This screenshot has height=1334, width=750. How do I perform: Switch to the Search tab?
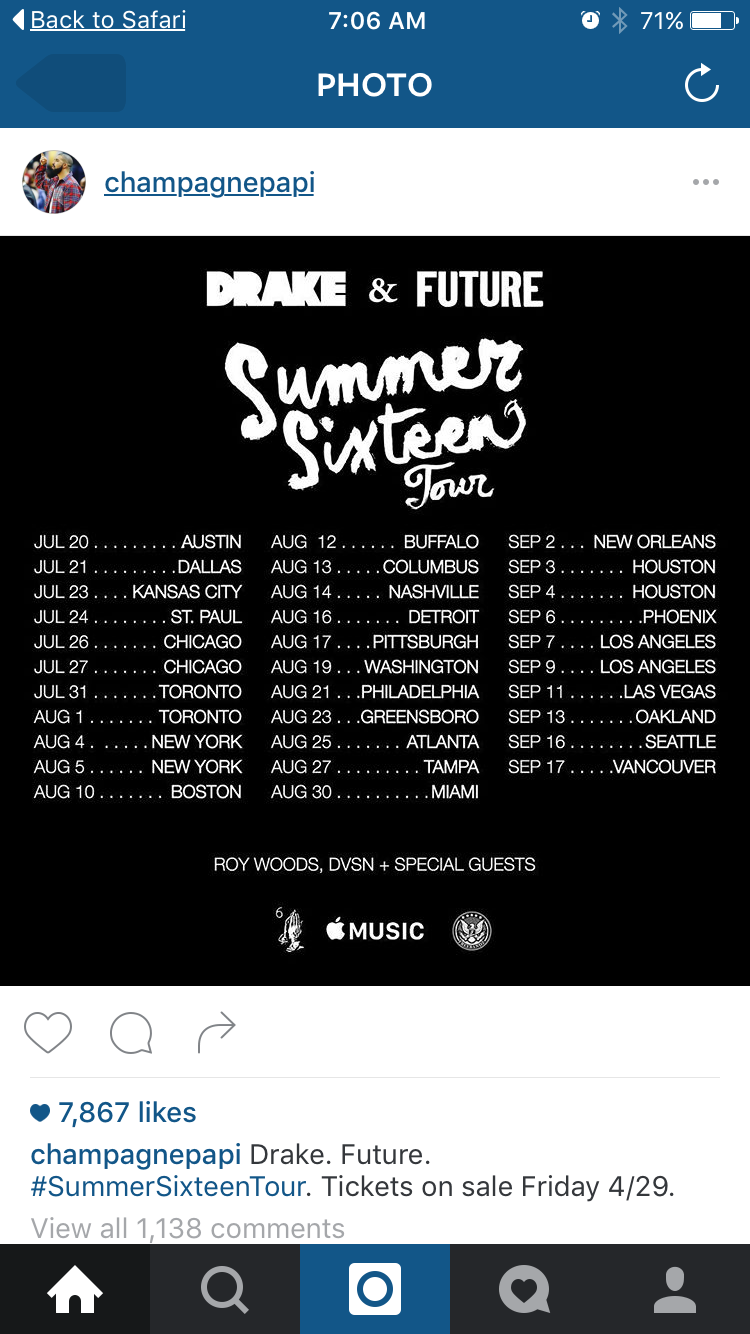[x=225, y=1290]
